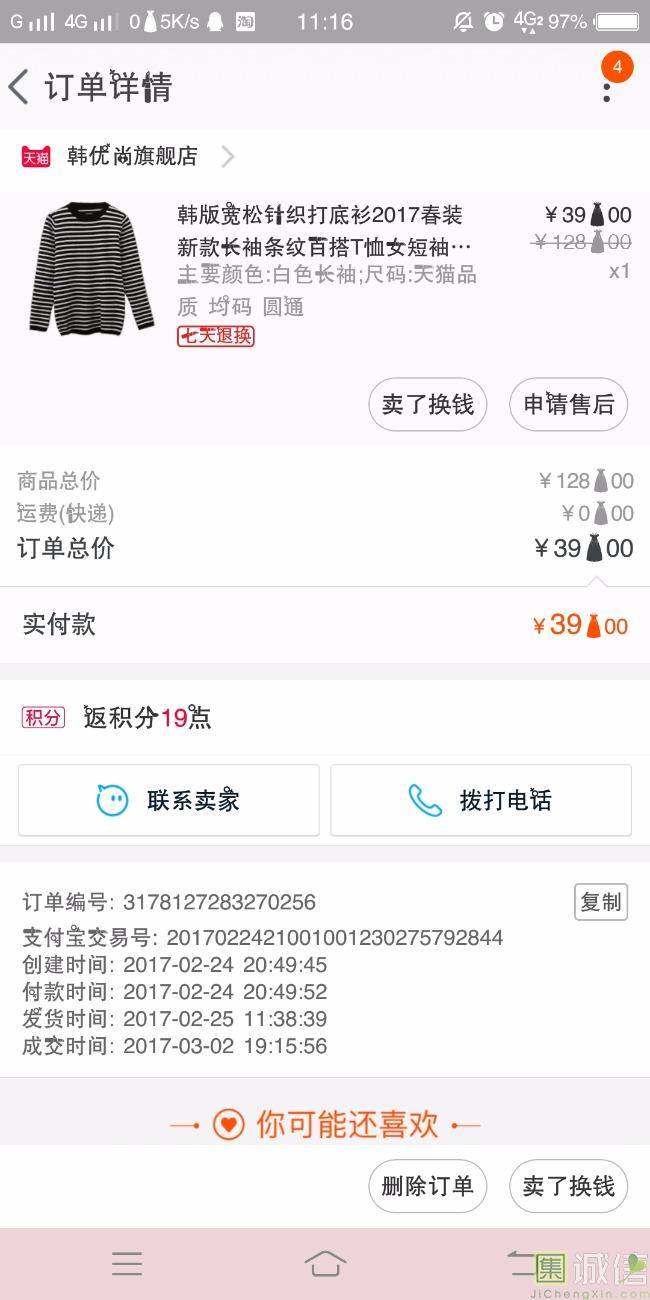Delete this order with 删除订单
The image size is (650, 1300).
428,1187
